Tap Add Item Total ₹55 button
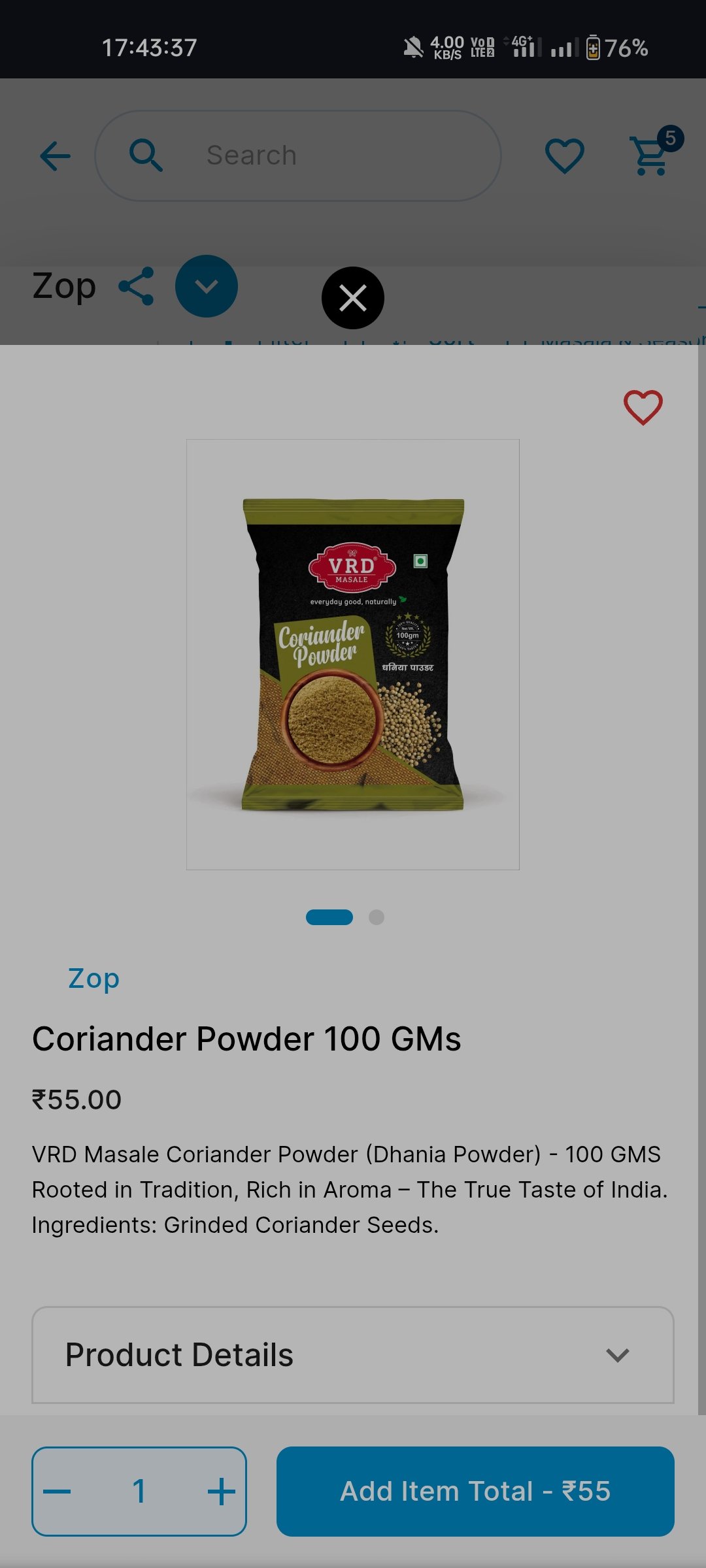Screen dimensions: 706x1568 pyautogui.click(x=475, y=1492)
